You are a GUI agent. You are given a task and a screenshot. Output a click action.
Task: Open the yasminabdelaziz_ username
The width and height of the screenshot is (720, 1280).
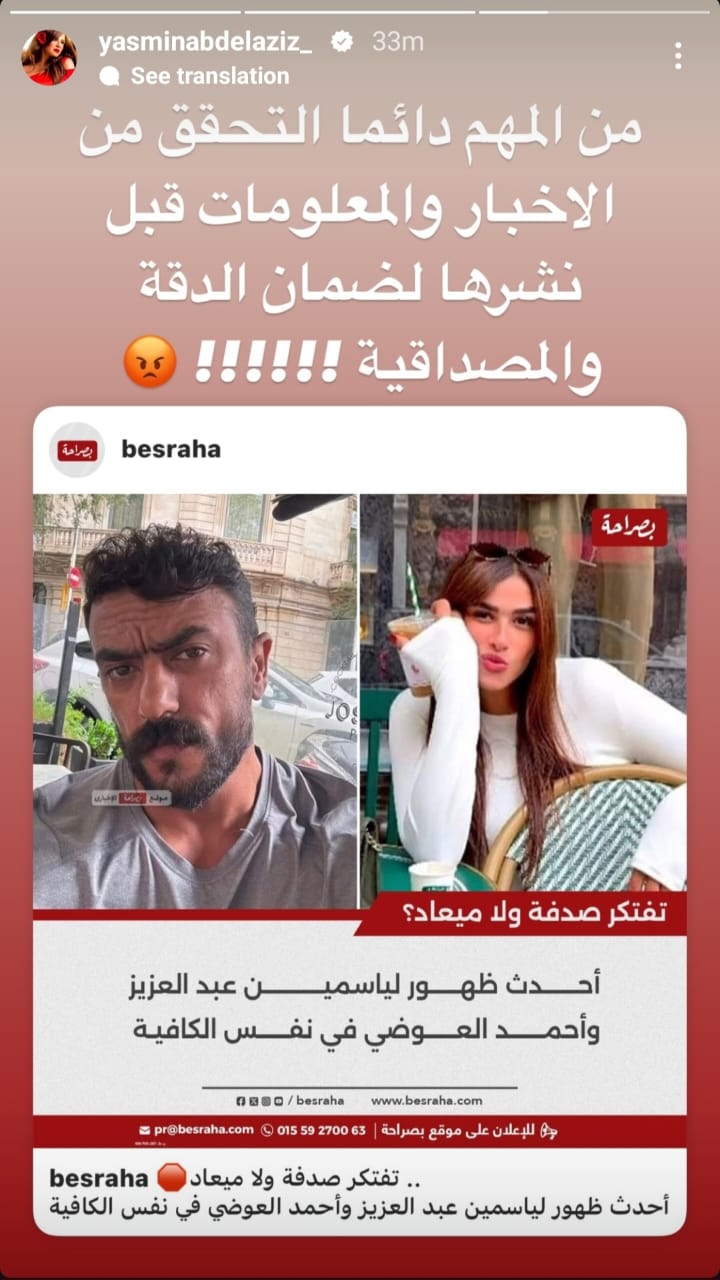coord(212,42)
